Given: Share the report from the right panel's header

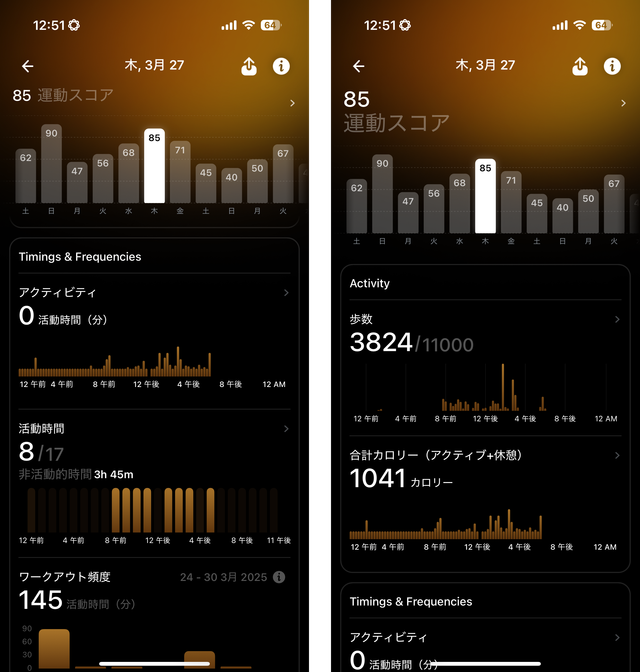Looking at the screenshot, I should coord(579,66).
